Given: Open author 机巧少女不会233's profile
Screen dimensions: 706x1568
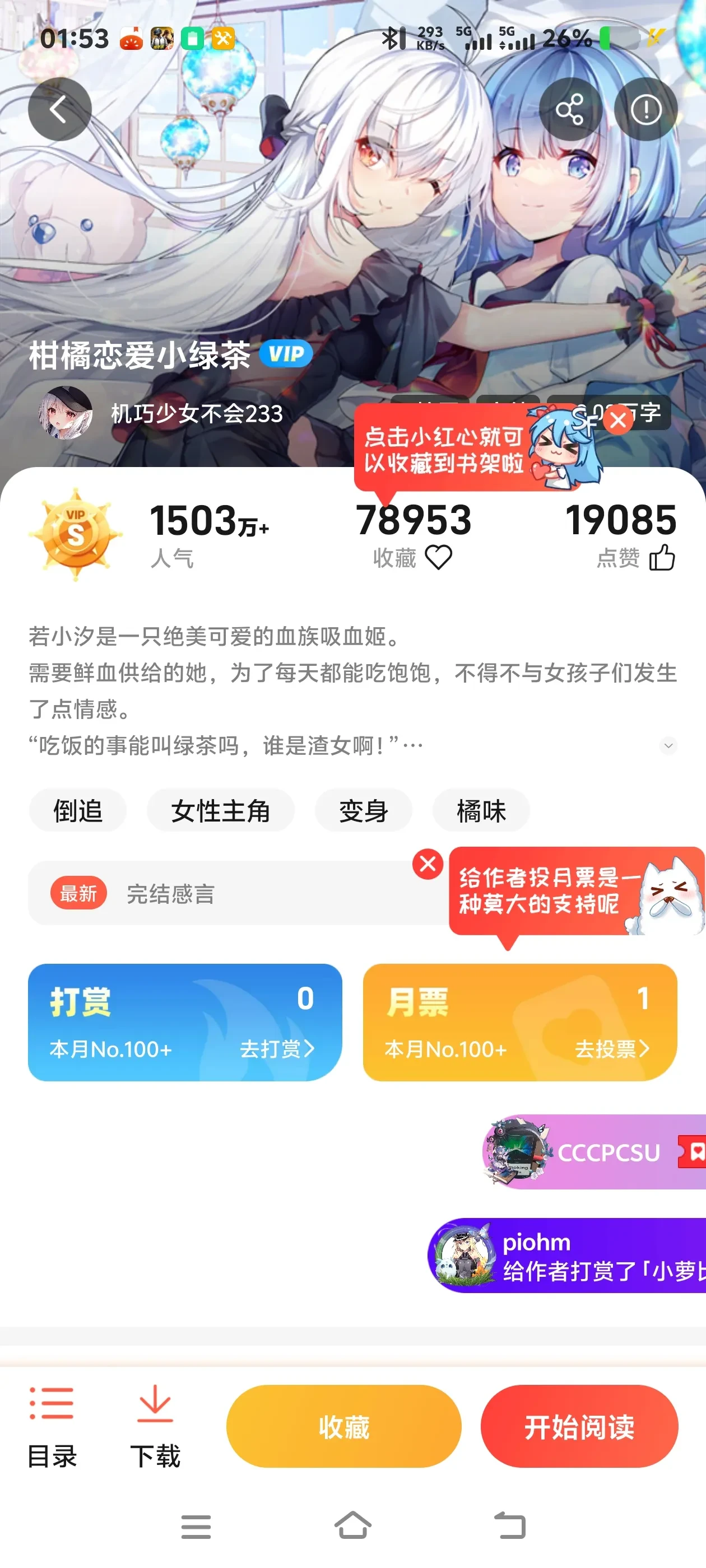Looking at the screenshot, I should pos(196,413).
